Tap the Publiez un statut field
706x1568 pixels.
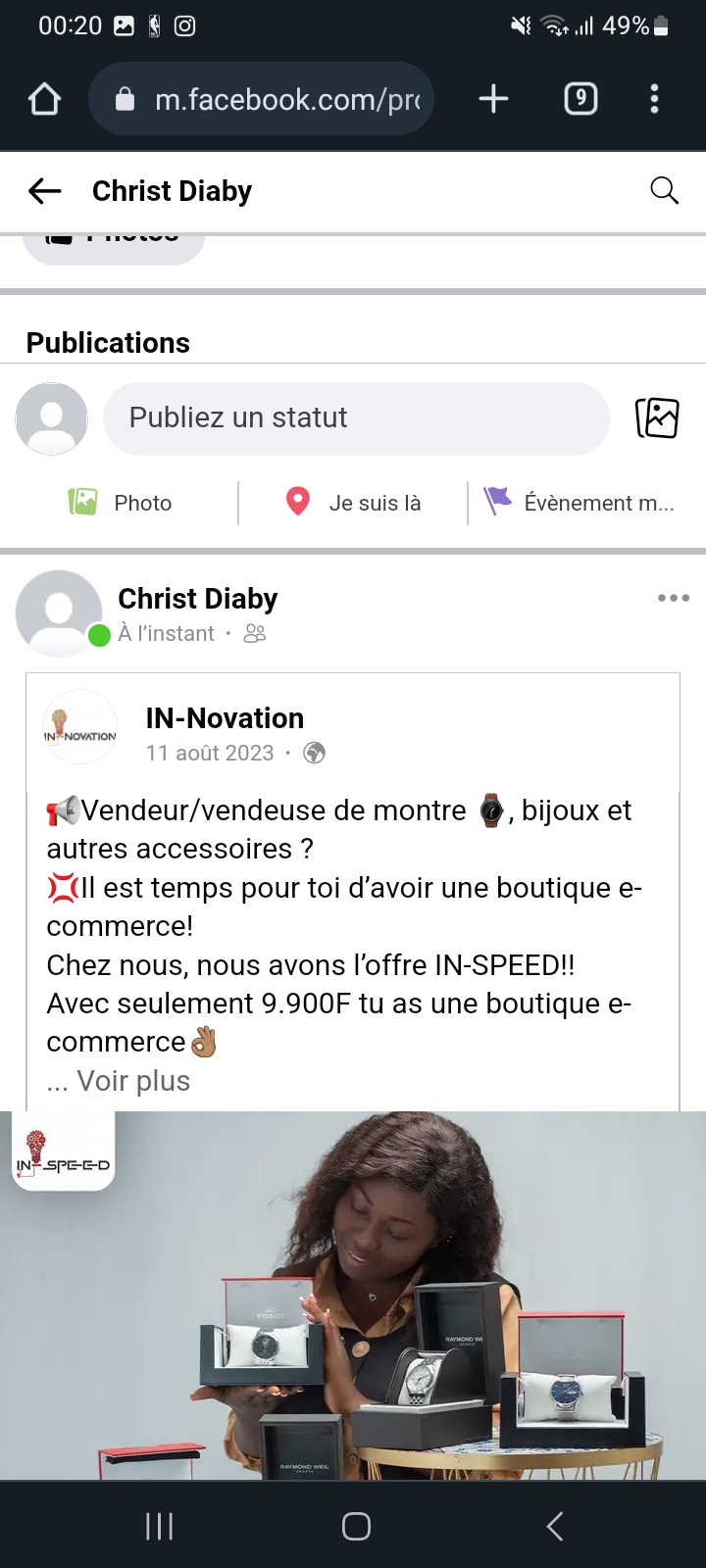click(356, 418)
